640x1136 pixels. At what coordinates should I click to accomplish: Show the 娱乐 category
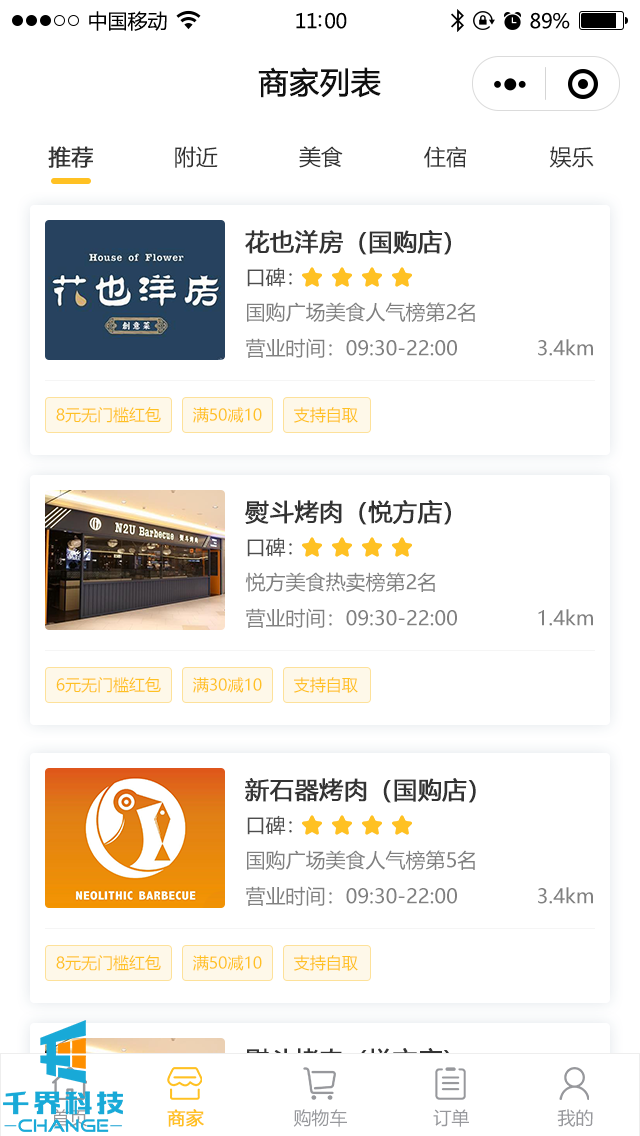pyautogui.click(x=571, y=158)
